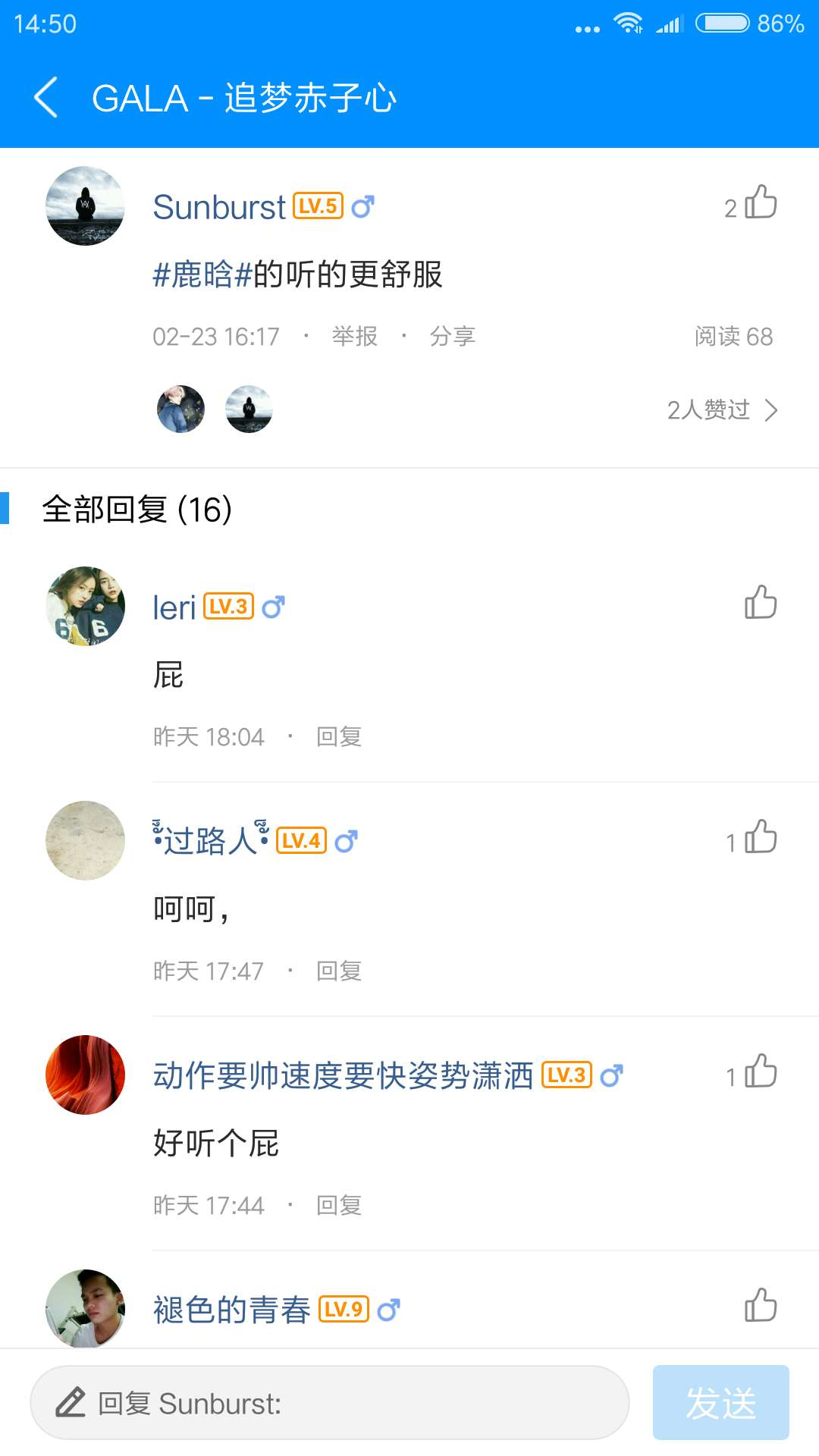Open the 2人赞过 likers list
819x1456 pixels.
721,410
